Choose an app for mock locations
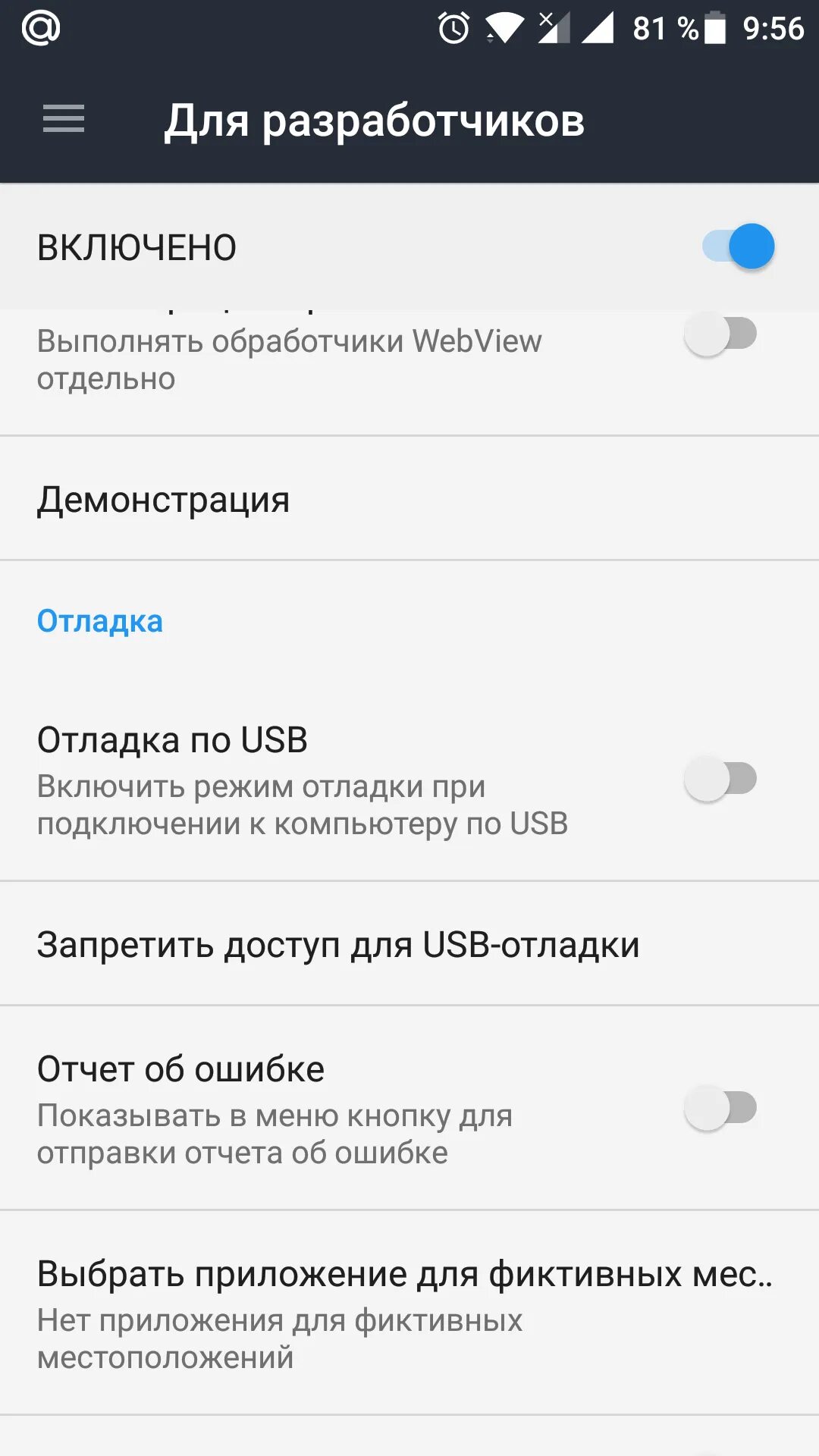 409,1313
